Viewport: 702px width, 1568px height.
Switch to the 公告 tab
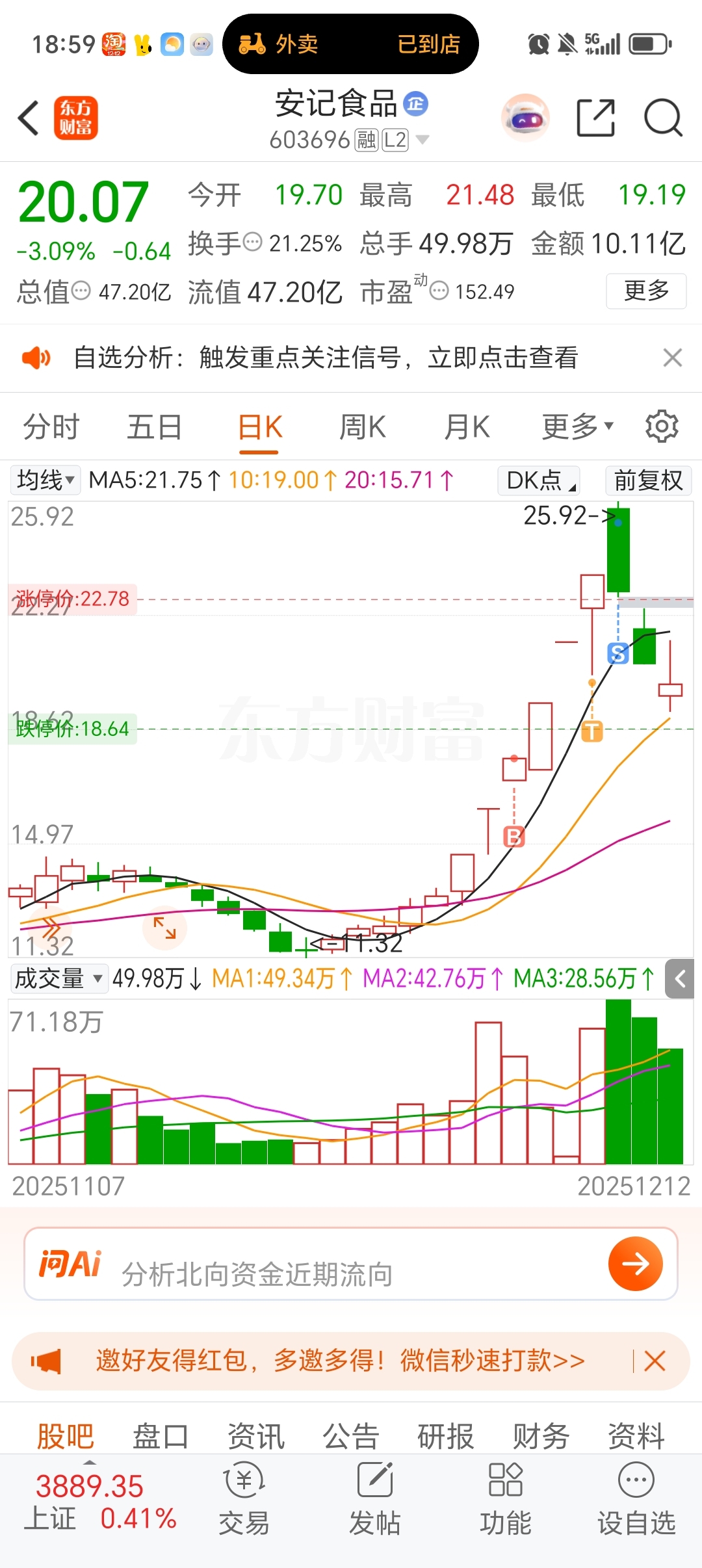(351, 1436)
